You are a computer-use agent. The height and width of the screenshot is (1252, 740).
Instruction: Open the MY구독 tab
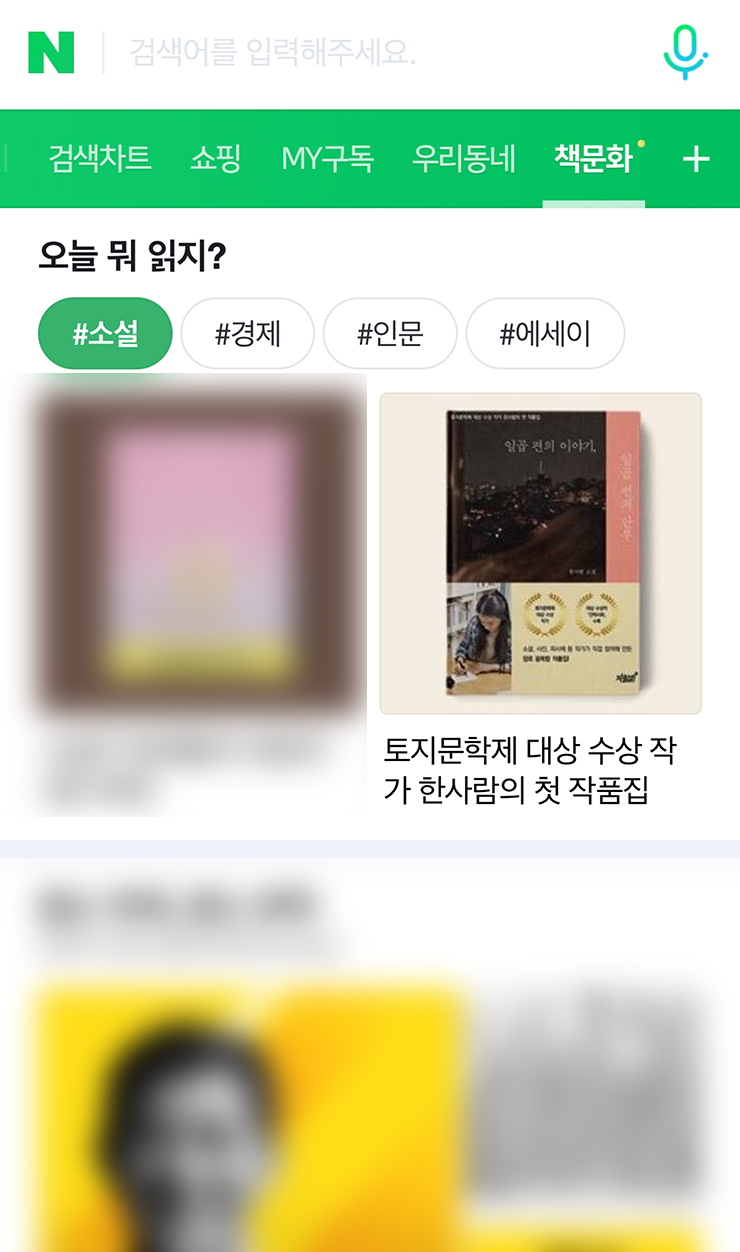click(x=327, y=159)
